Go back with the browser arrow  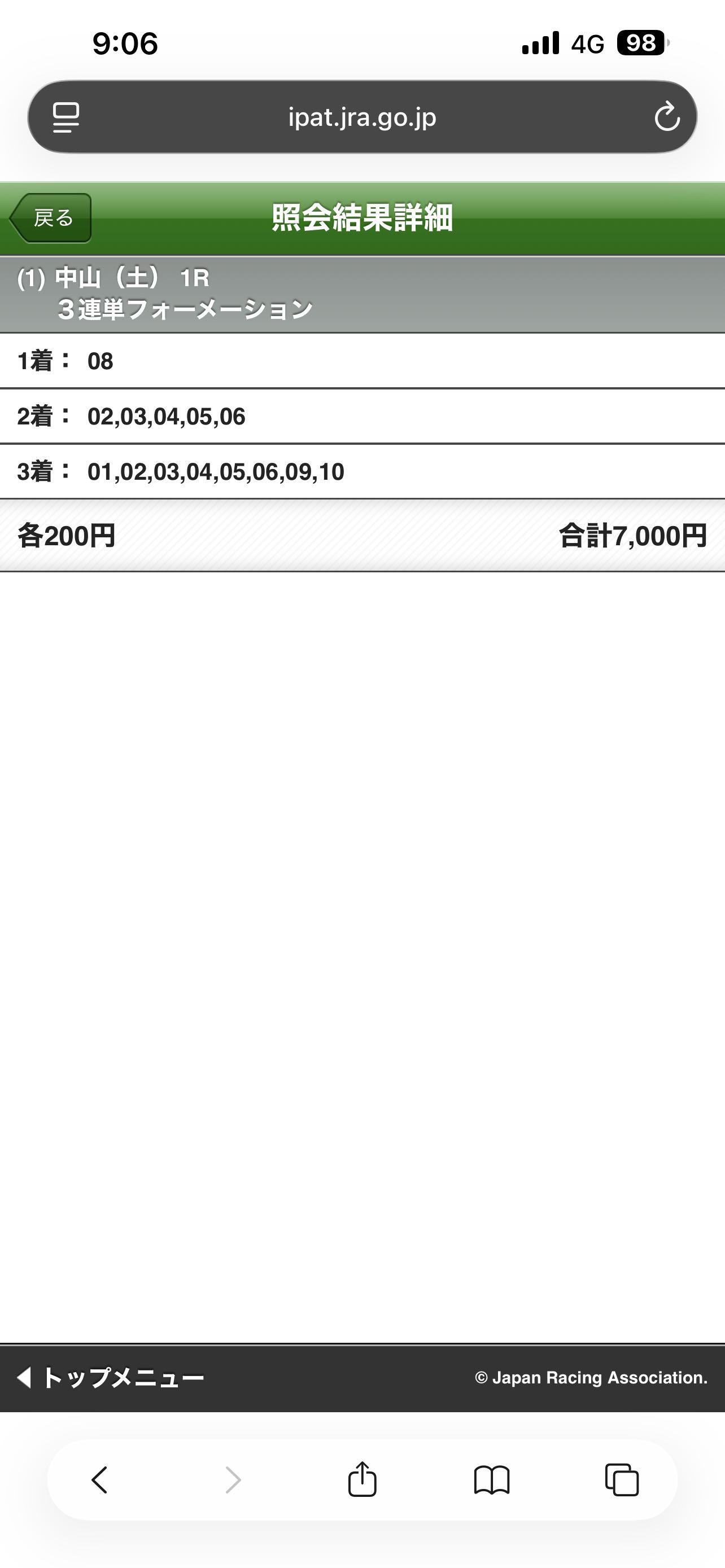100,1480
